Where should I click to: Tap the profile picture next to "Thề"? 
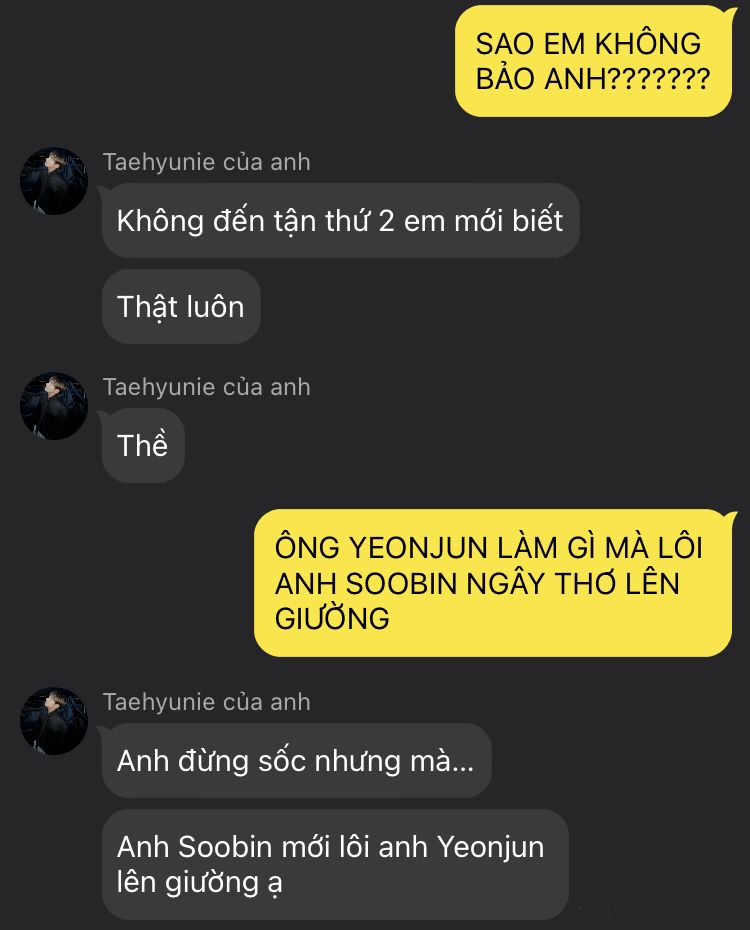pos(54,406)
